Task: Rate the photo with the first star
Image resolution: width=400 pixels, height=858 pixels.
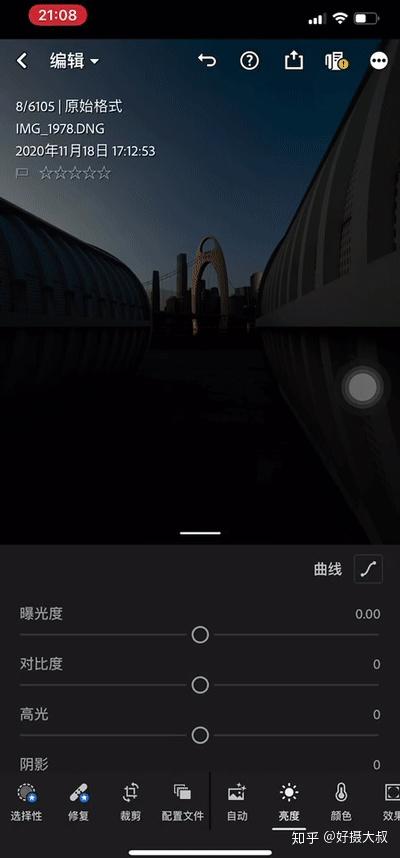Action: (46, 173)
